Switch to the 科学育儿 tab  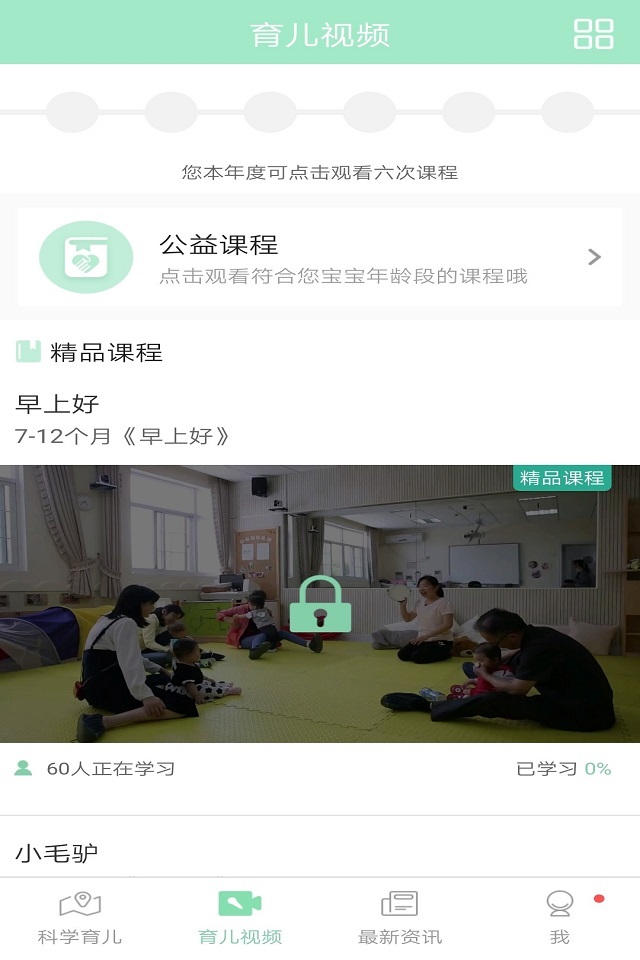(80, 918)
